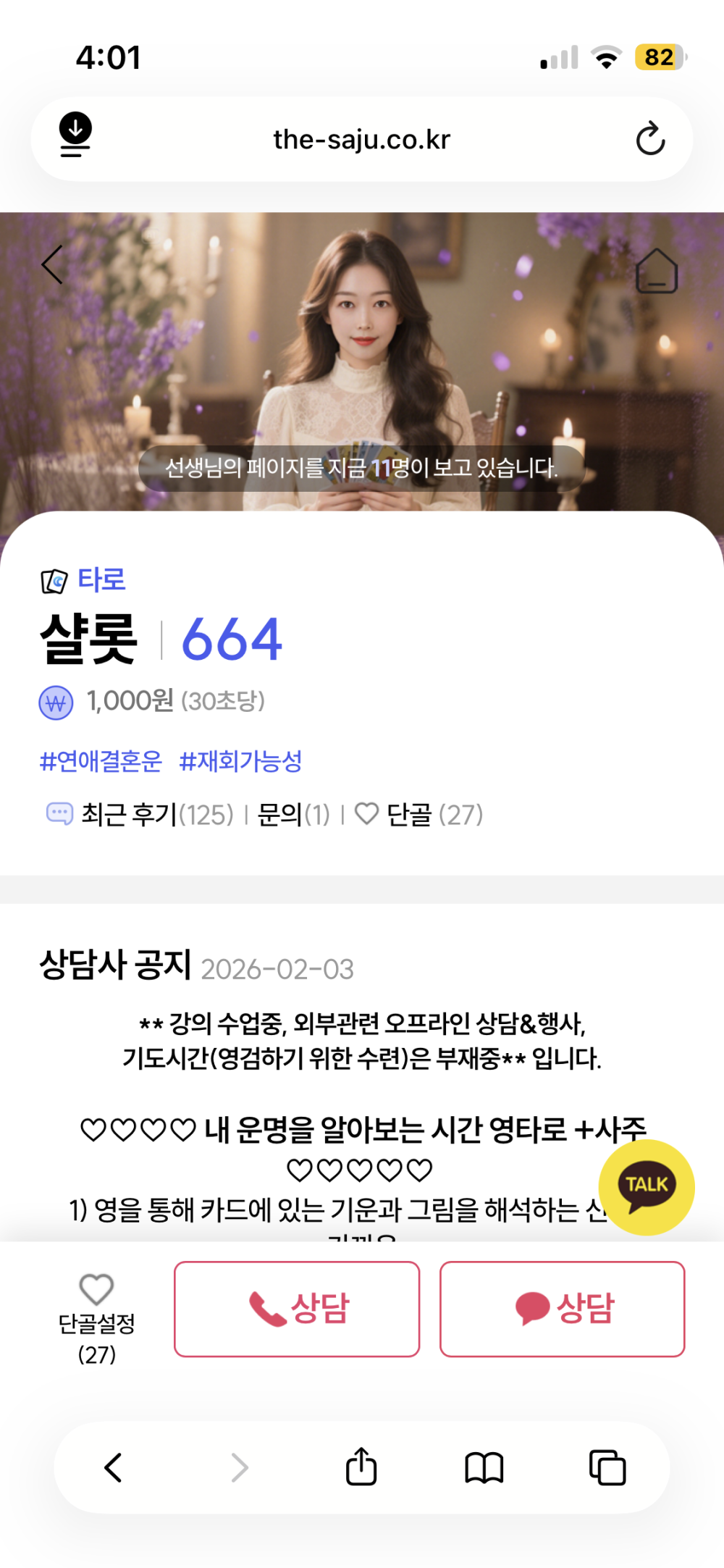This screenshot has width=724, height=1568.
Task: Tap the the-saju.co.kr address field
Action: pos(361,139)
